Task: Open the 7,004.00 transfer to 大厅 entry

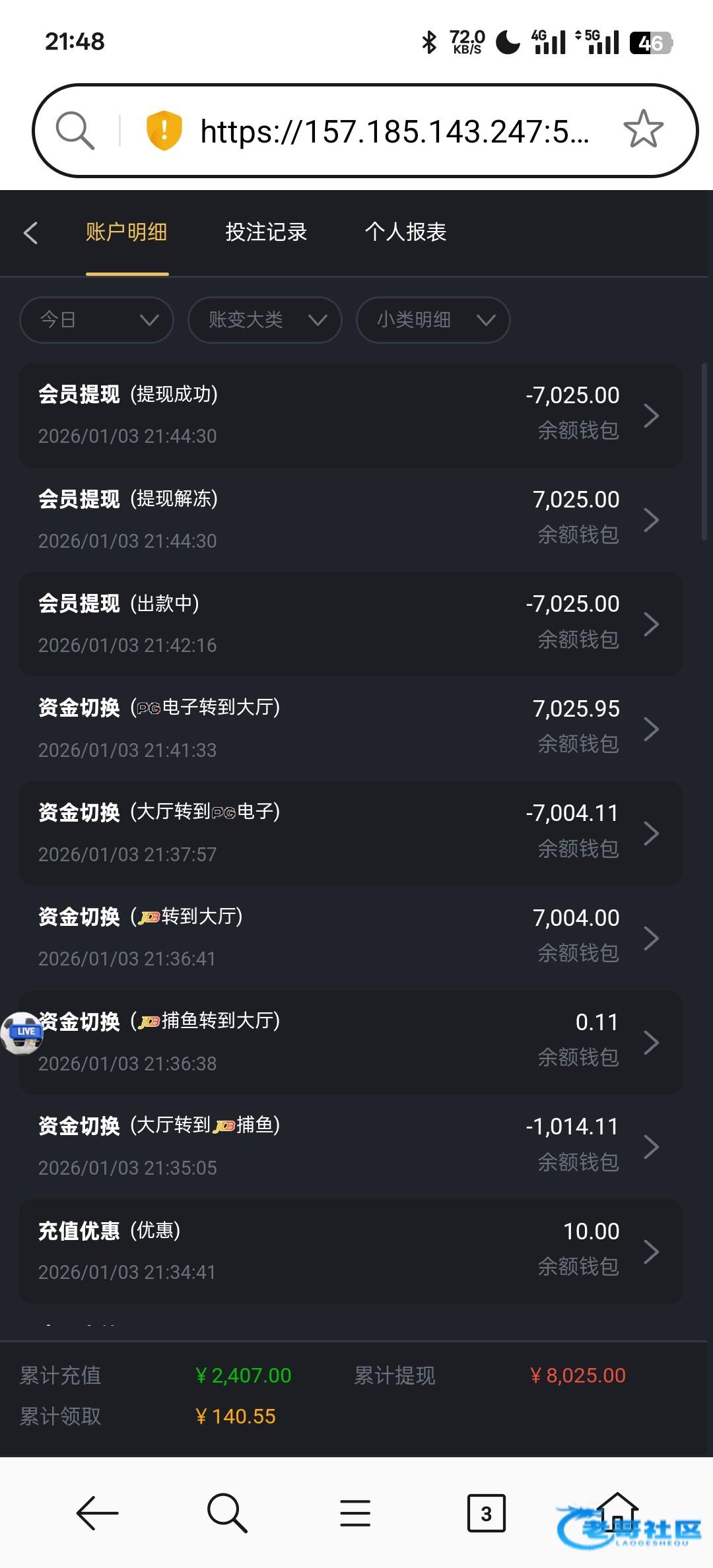Action: 351,937
